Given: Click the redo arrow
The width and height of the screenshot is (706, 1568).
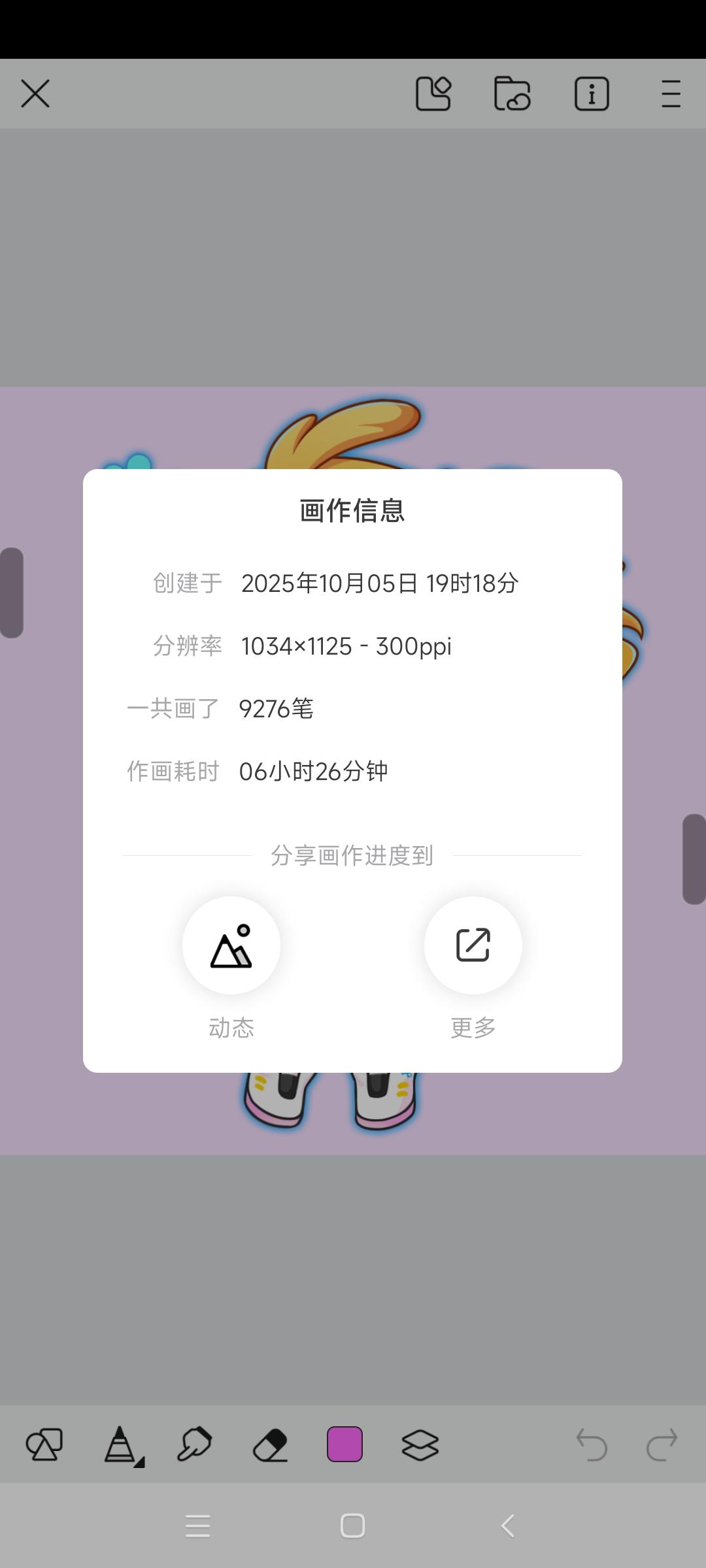Looking at the screenshot, I should 663,1444.
